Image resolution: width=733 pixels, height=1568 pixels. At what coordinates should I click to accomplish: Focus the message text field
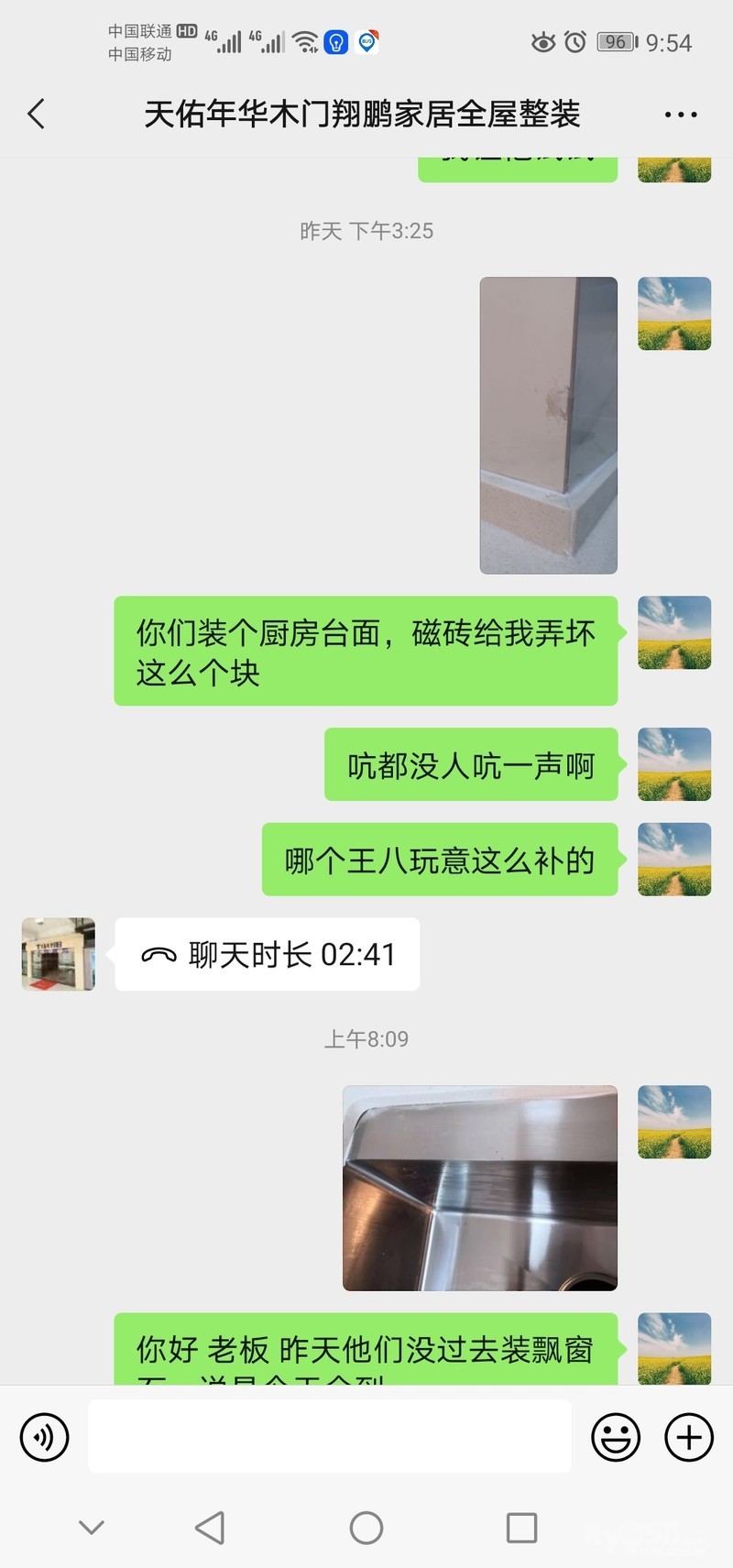(330, 1436)
